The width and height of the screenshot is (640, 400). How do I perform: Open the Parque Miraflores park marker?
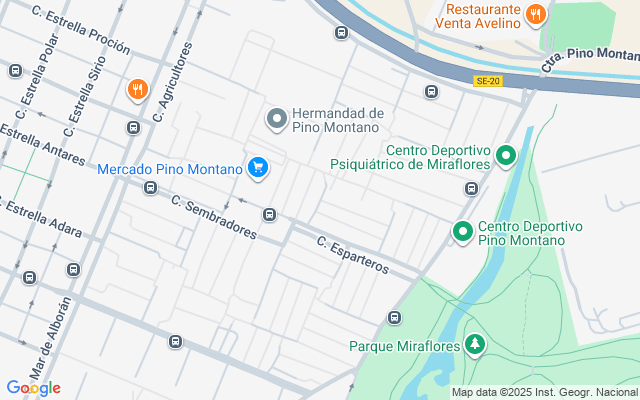click(475, 346)
